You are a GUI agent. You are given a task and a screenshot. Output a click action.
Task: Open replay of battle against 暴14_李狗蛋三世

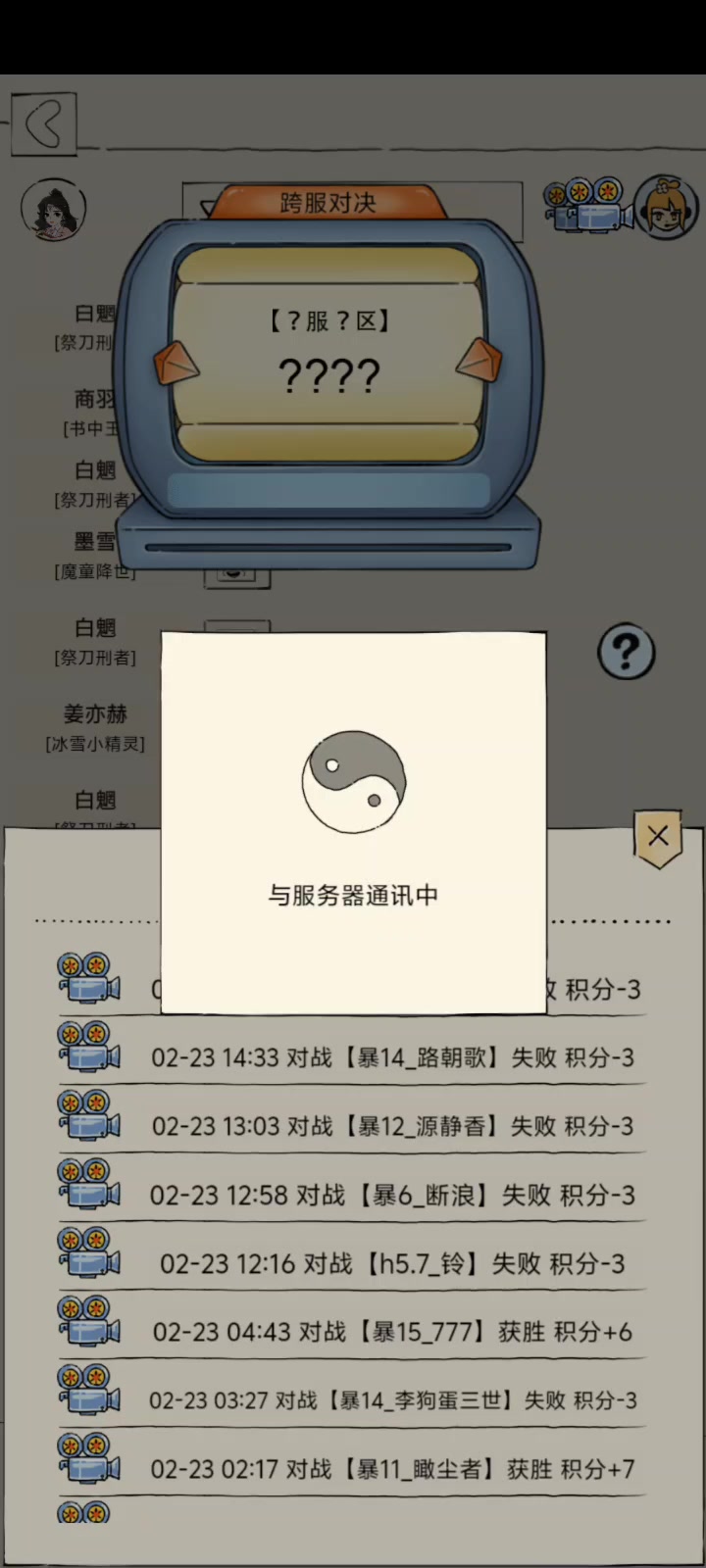click(x=88, y=1390)
